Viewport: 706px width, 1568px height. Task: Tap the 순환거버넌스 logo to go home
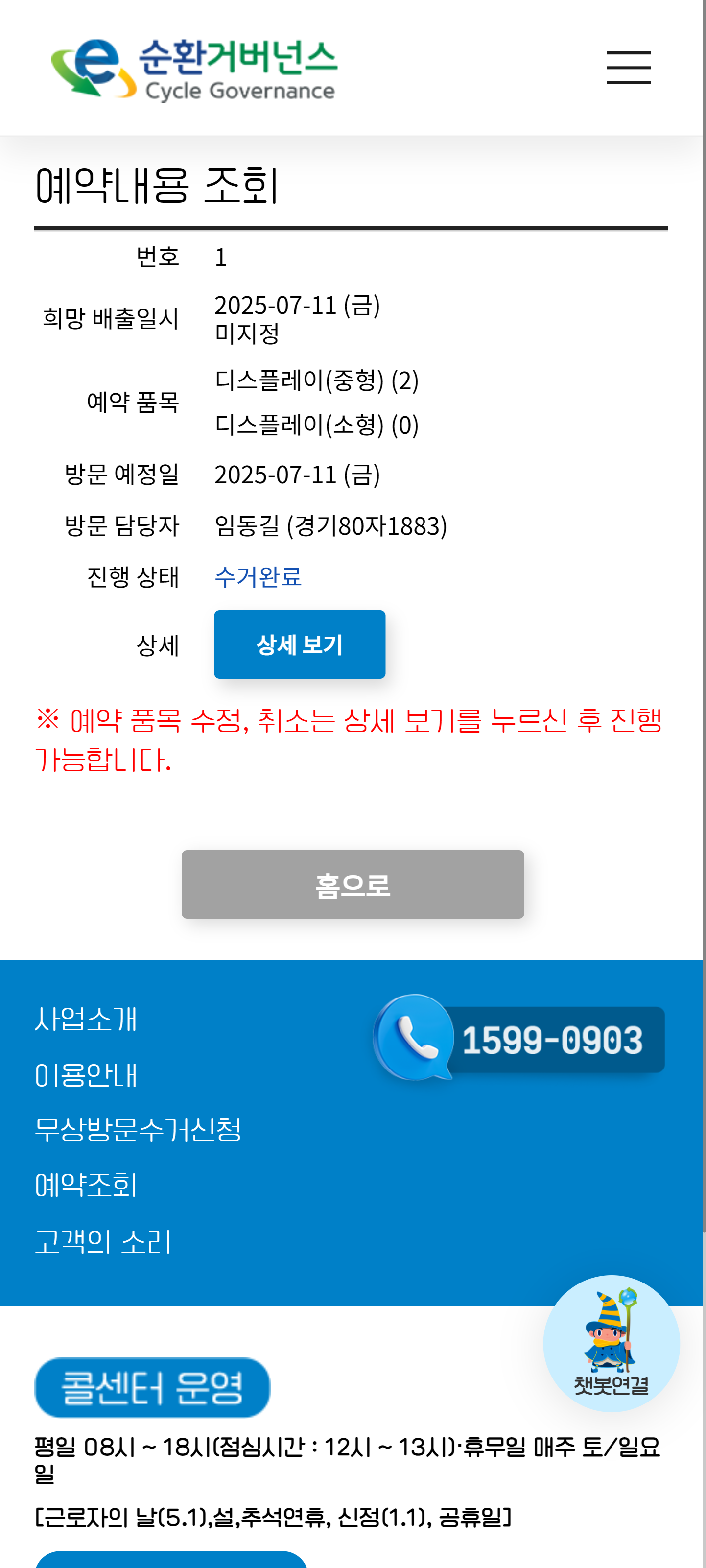pyautogui.click(x=194, y=69)
